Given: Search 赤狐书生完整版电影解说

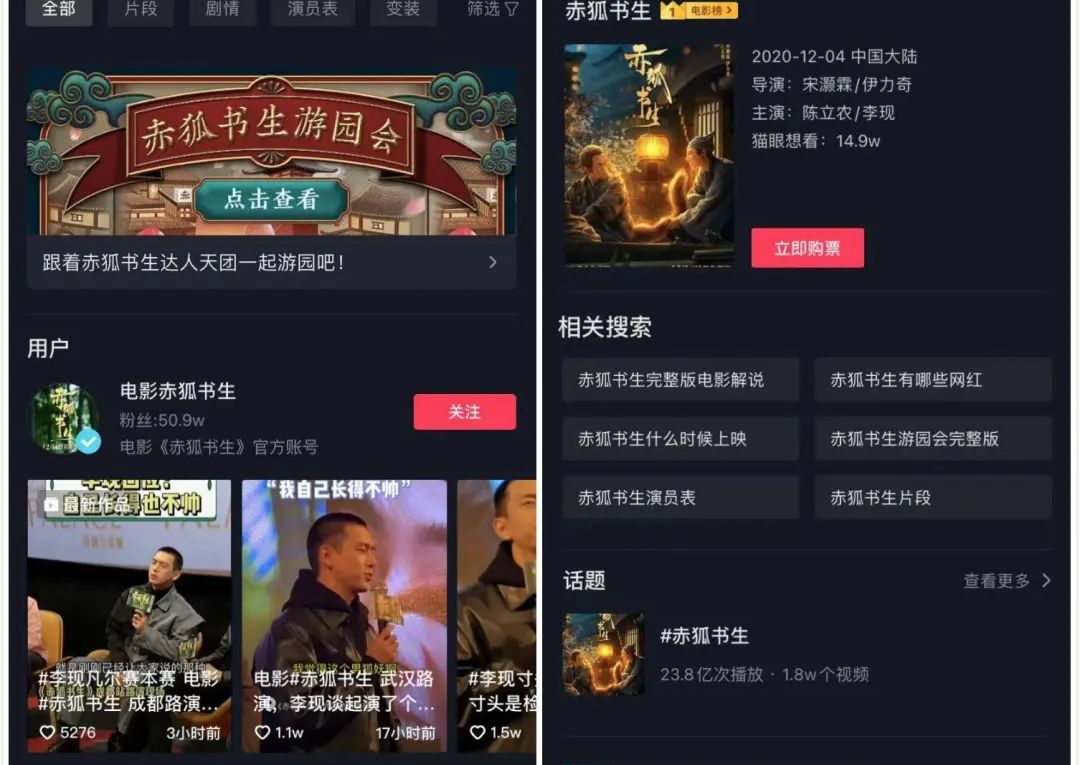Looking at the screenshot, I should click(680, 380).
